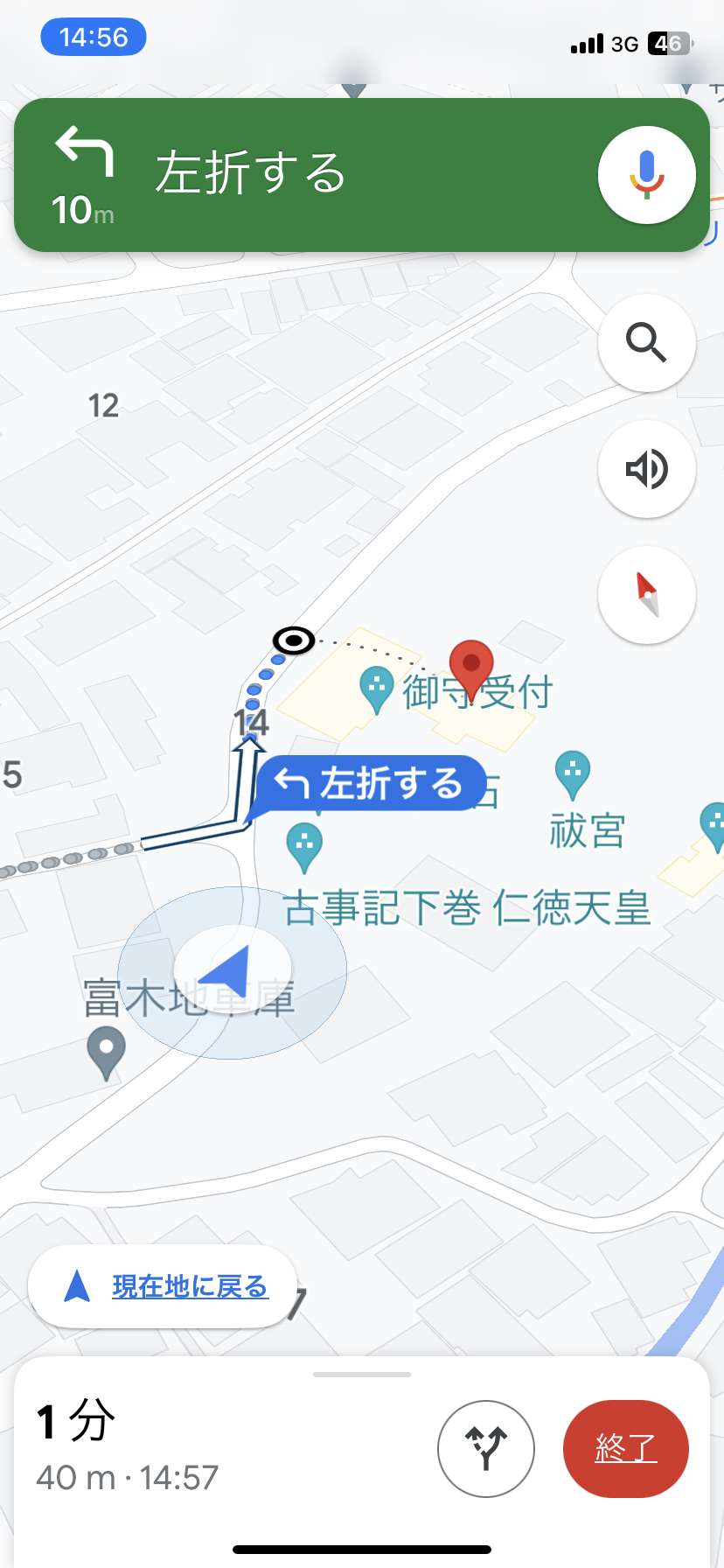This screenshot has width=724, height=1568.
Task: Open the green 左折する direction banner
Action: click(361, 175)
